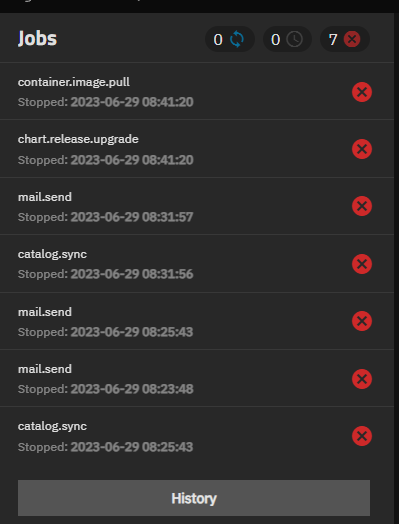Open catalog.sync job stopped at 08:31:56

point(197,264)
